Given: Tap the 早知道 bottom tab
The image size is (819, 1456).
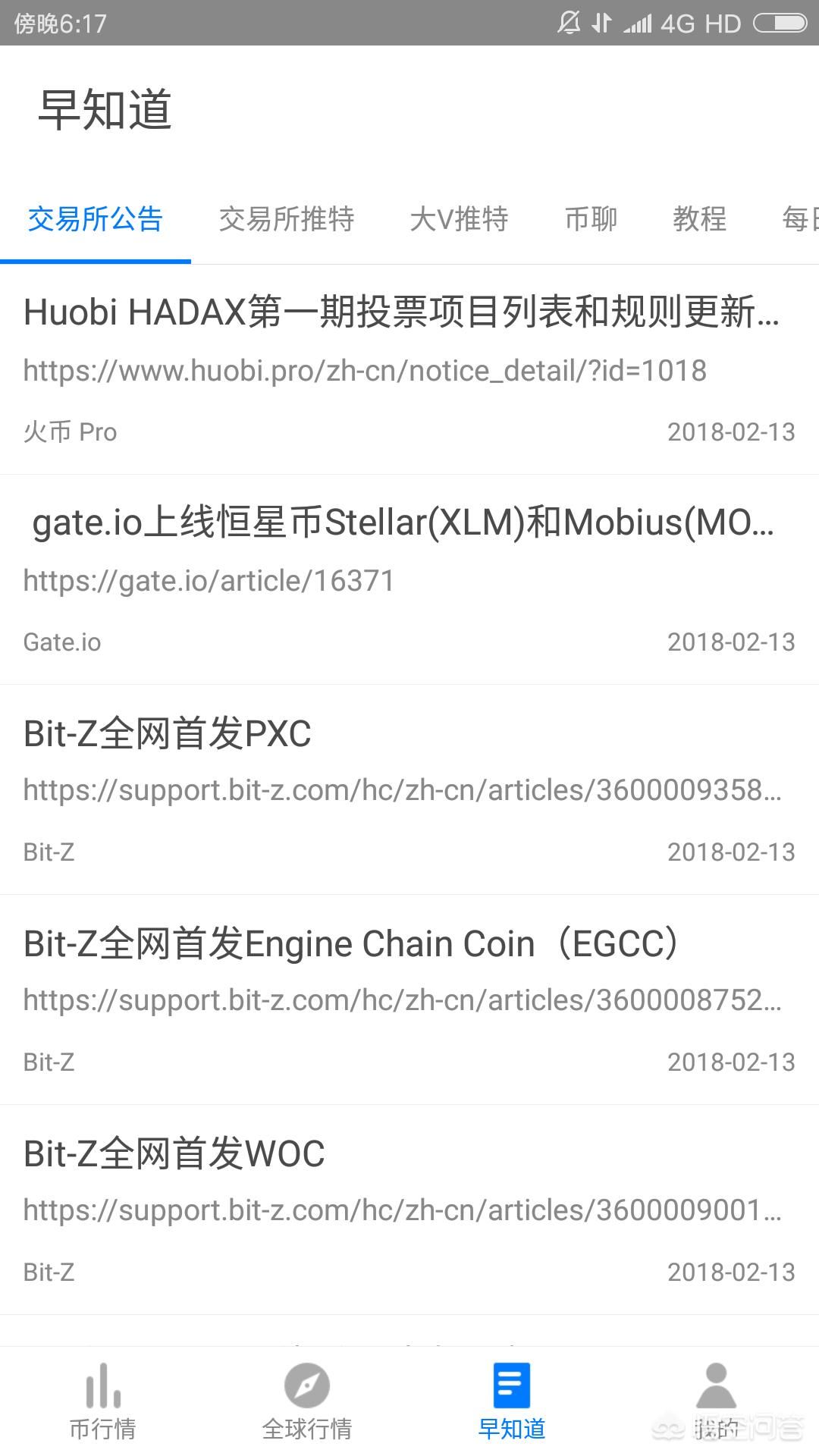Looking at the screenshot, I should 512,1401.
